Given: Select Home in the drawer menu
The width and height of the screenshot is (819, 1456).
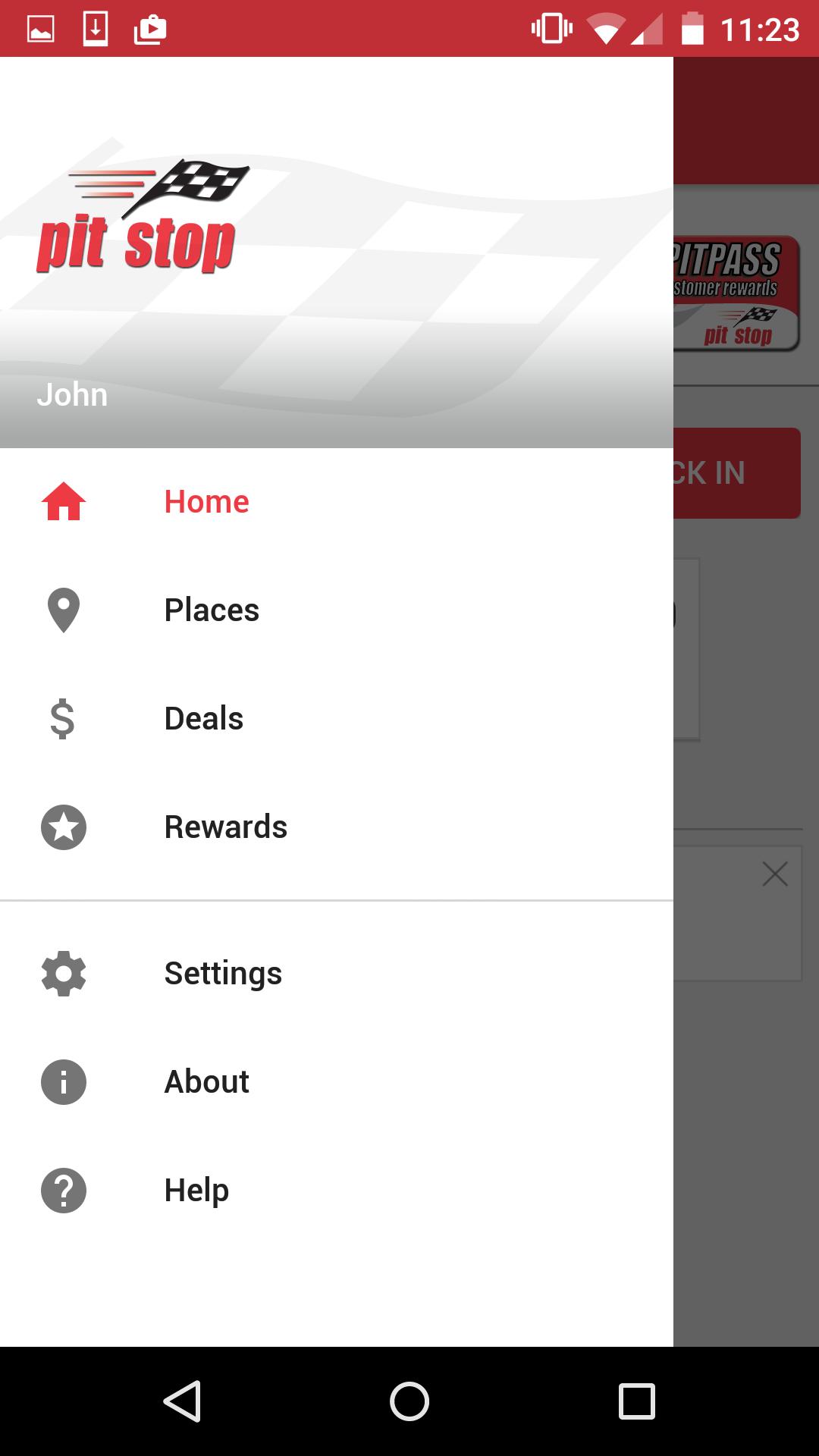Looking at the screenshot, I should [x=206, y=502].
